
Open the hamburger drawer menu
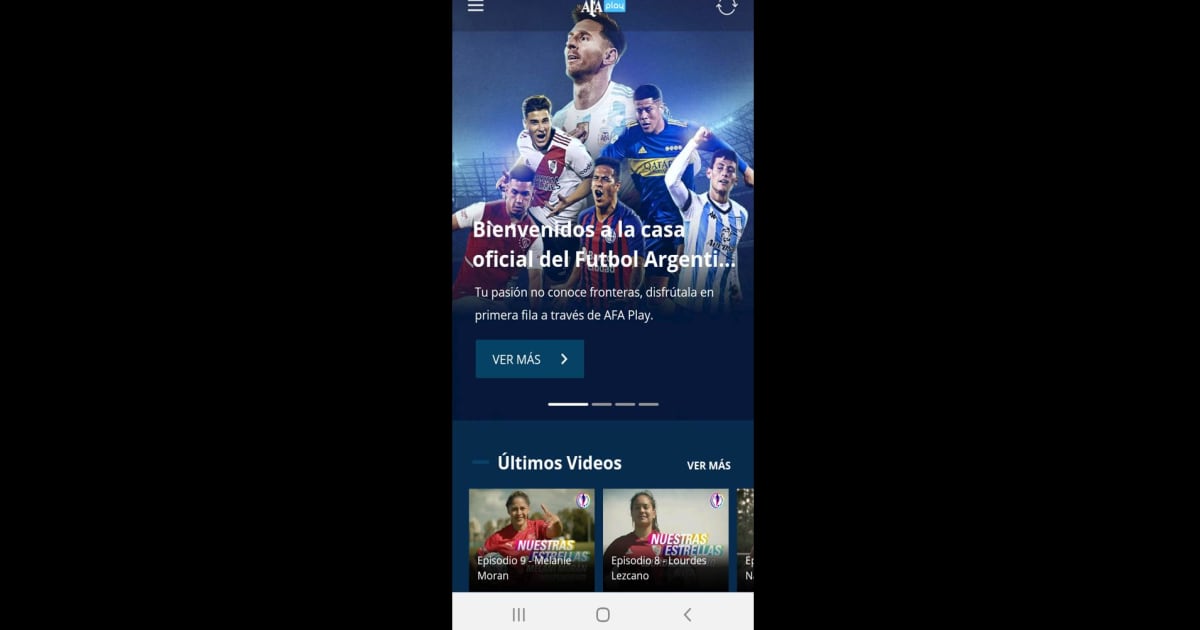point(476,6)
